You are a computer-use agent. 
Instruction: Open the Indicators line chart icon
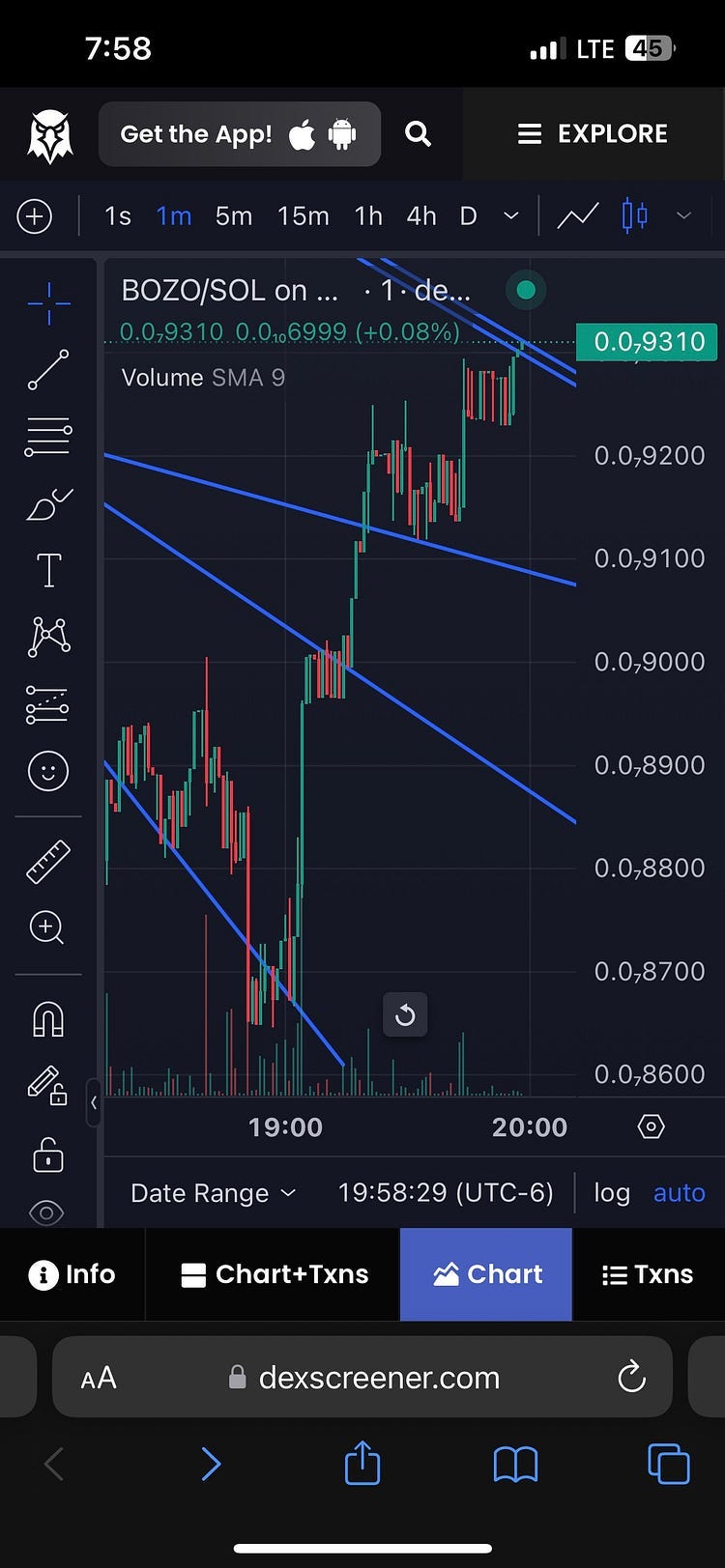click(578, 216)
